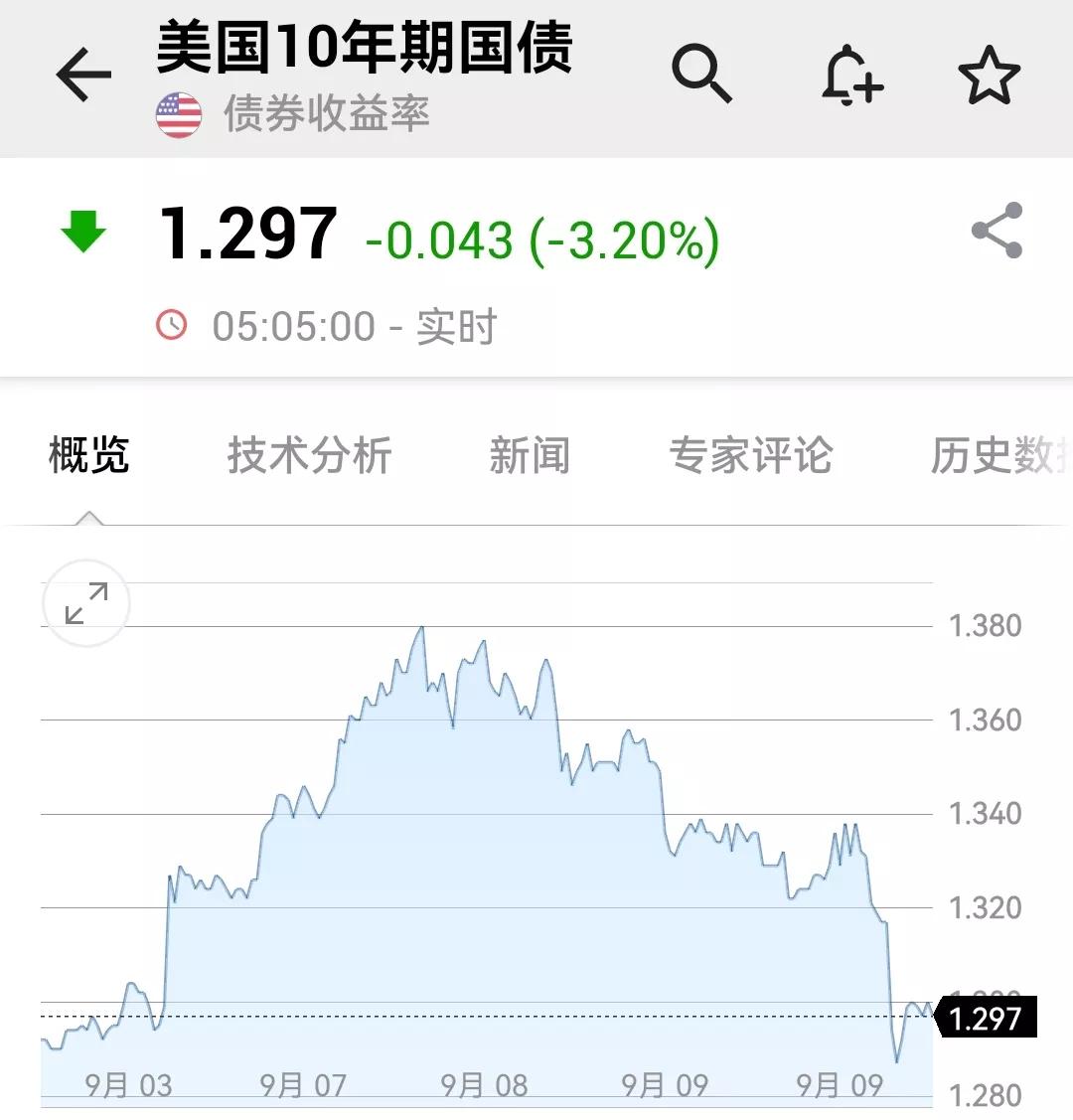Switch to the 技术分析 tab

pyautogui.click(x=310, y=454)
